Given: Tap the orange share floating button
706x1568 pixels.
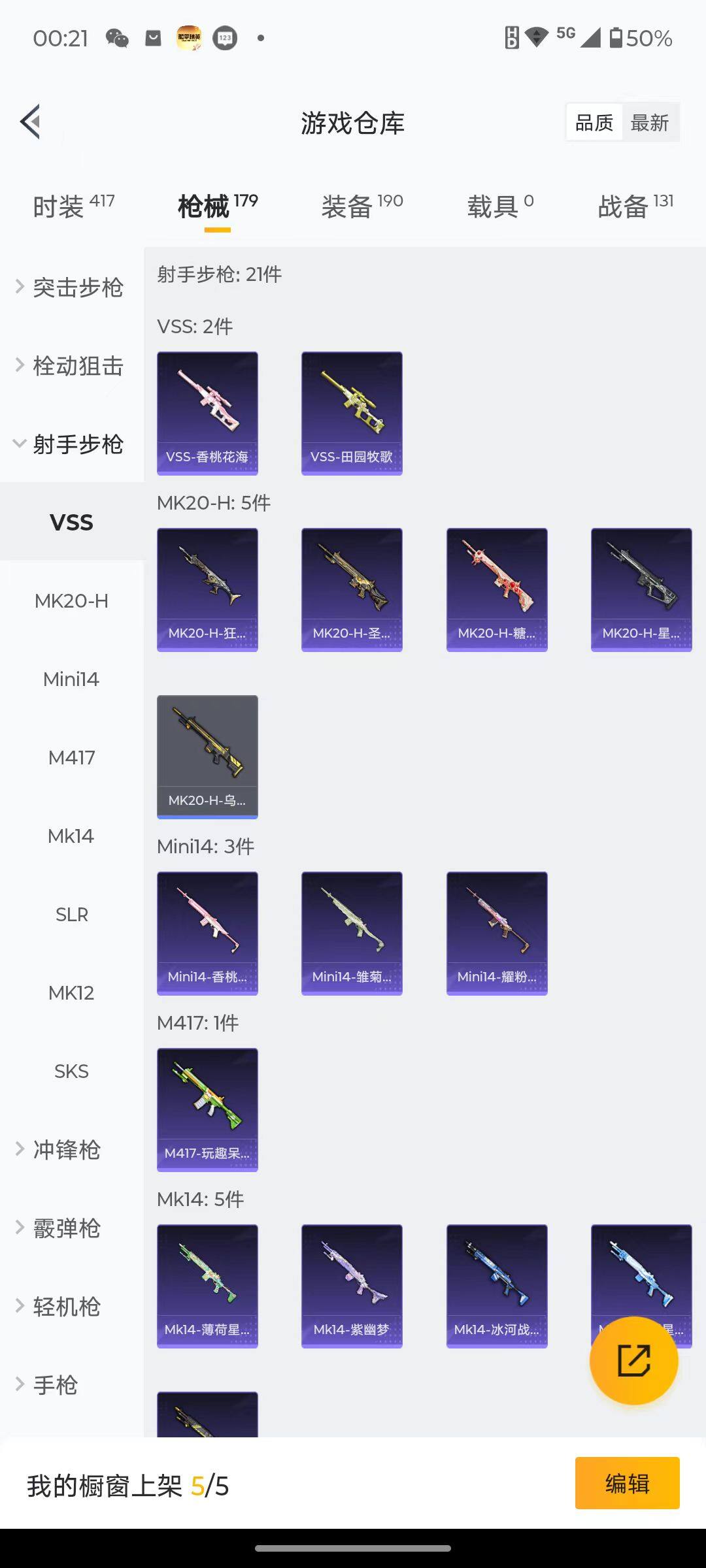Looking at the screenshot, I should click(633, 1361).
